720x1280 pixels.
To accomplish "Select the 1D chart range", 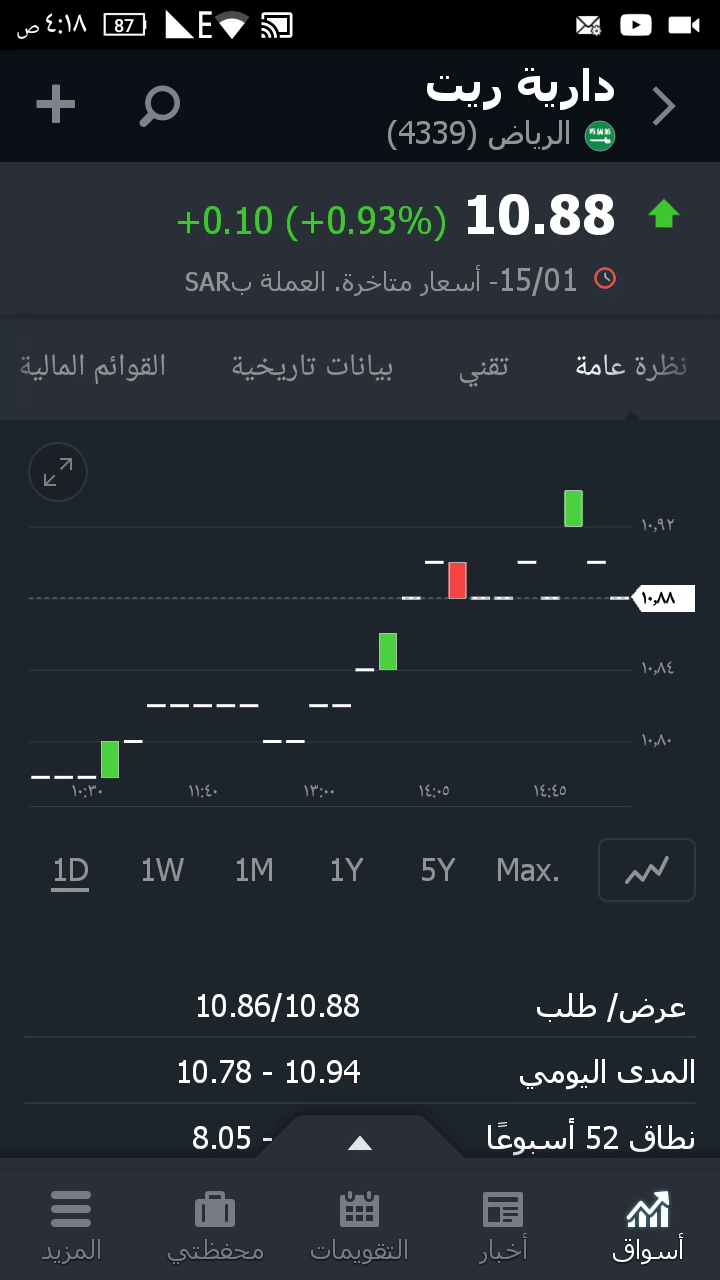I will pyautogui.click(x=71, y=871).
